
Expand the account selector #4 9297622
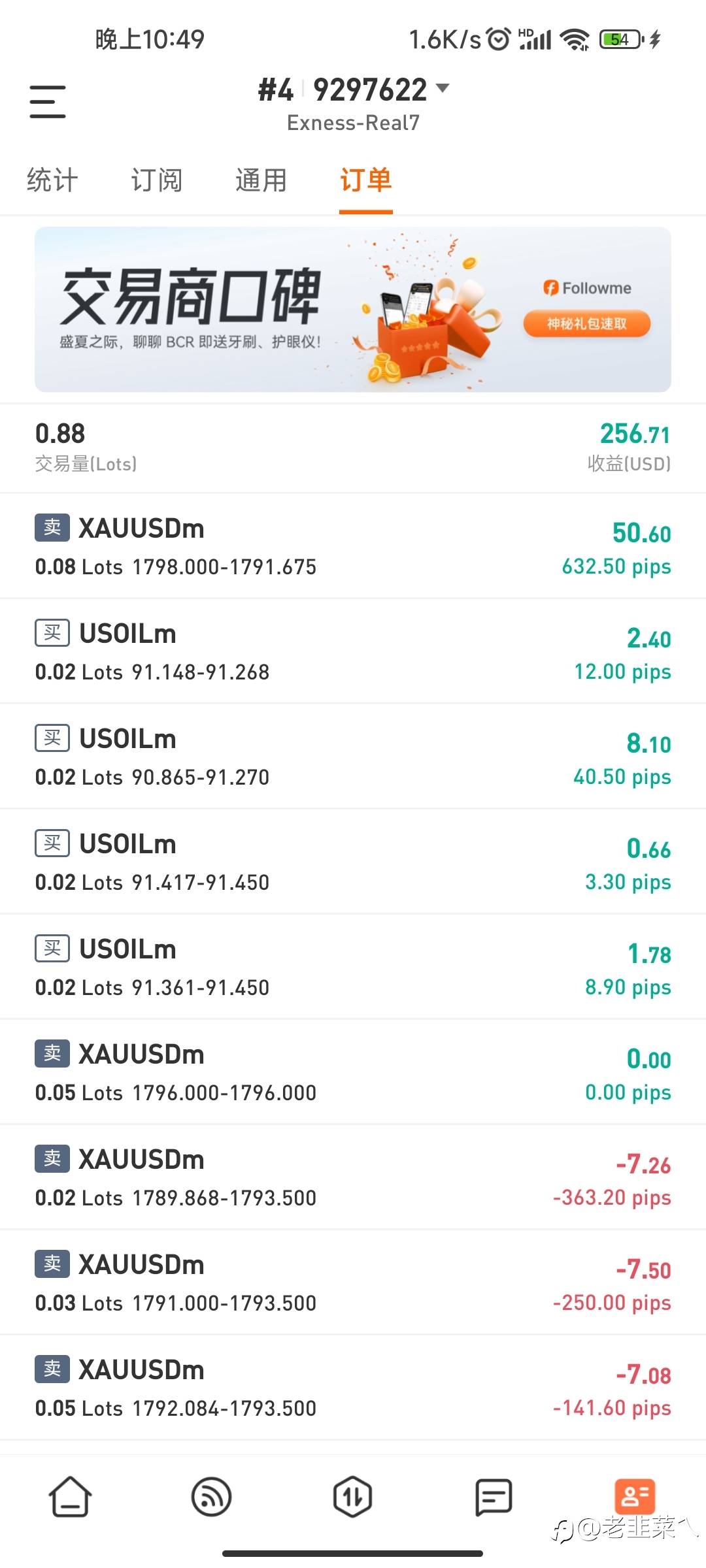click(x=354, y=90)
